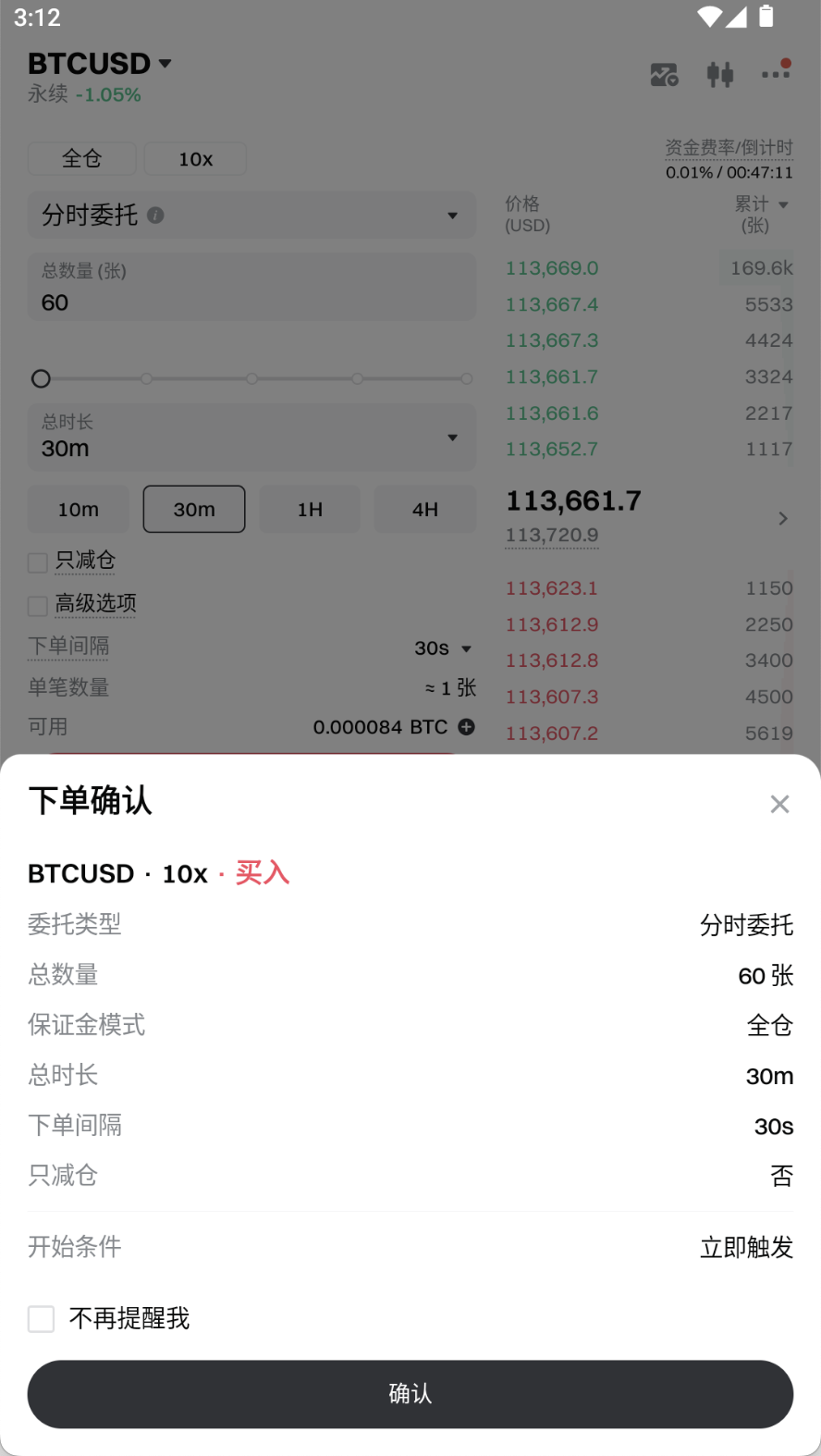The width and height of the screenshot is (821, 1456).
Task: Close the 下单确认 dialog
Action: (779, 804)
